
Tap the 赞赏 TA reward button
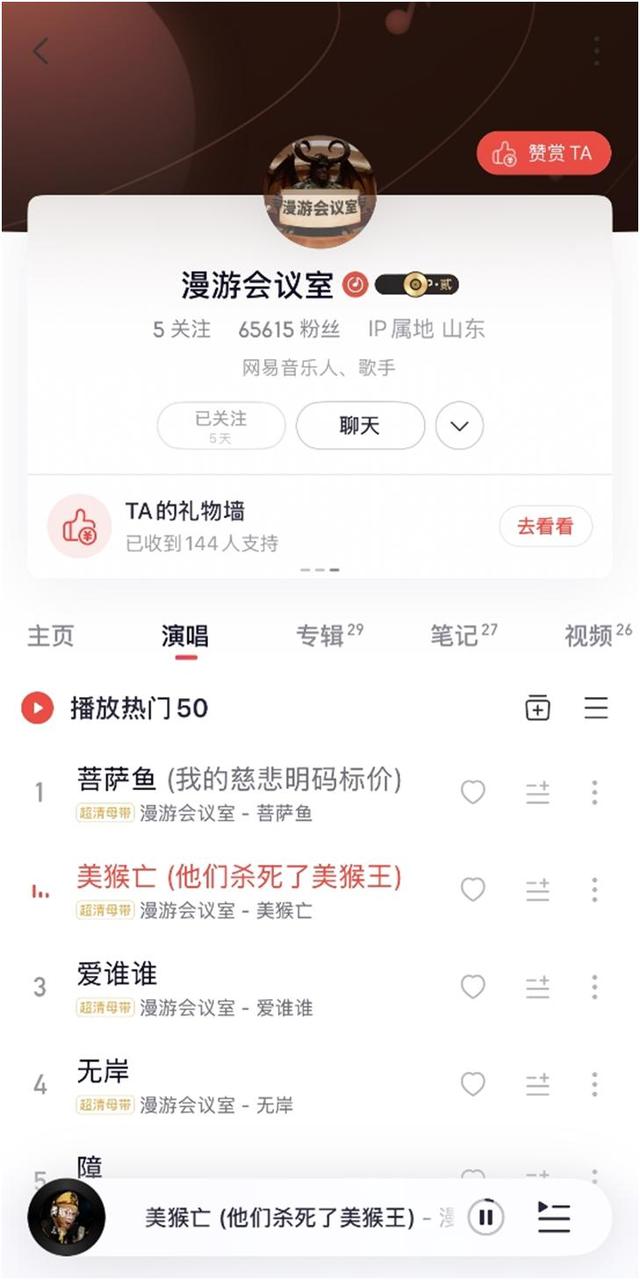(x=544, y=153)
